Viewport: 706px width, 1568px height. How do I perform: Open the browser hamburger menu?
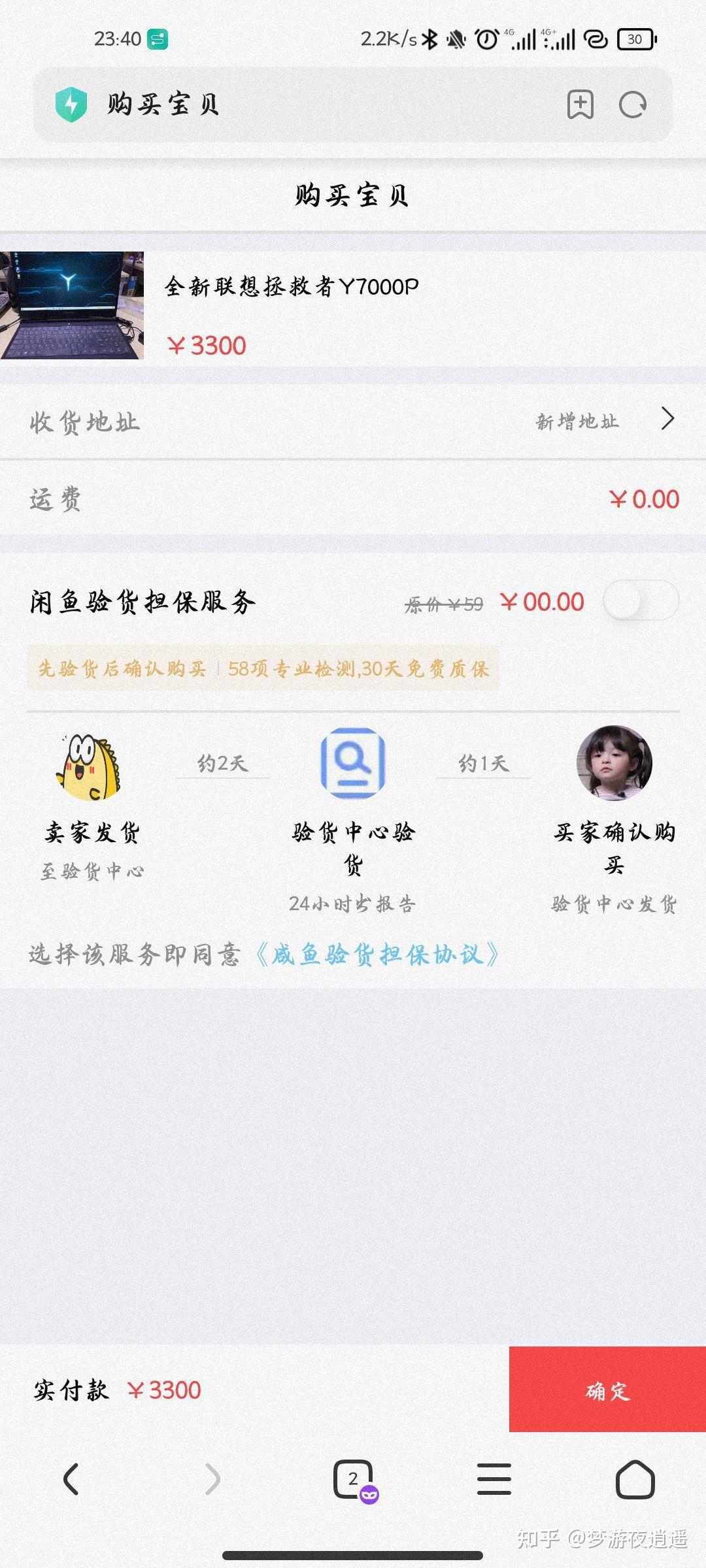tap(494, 1479)
